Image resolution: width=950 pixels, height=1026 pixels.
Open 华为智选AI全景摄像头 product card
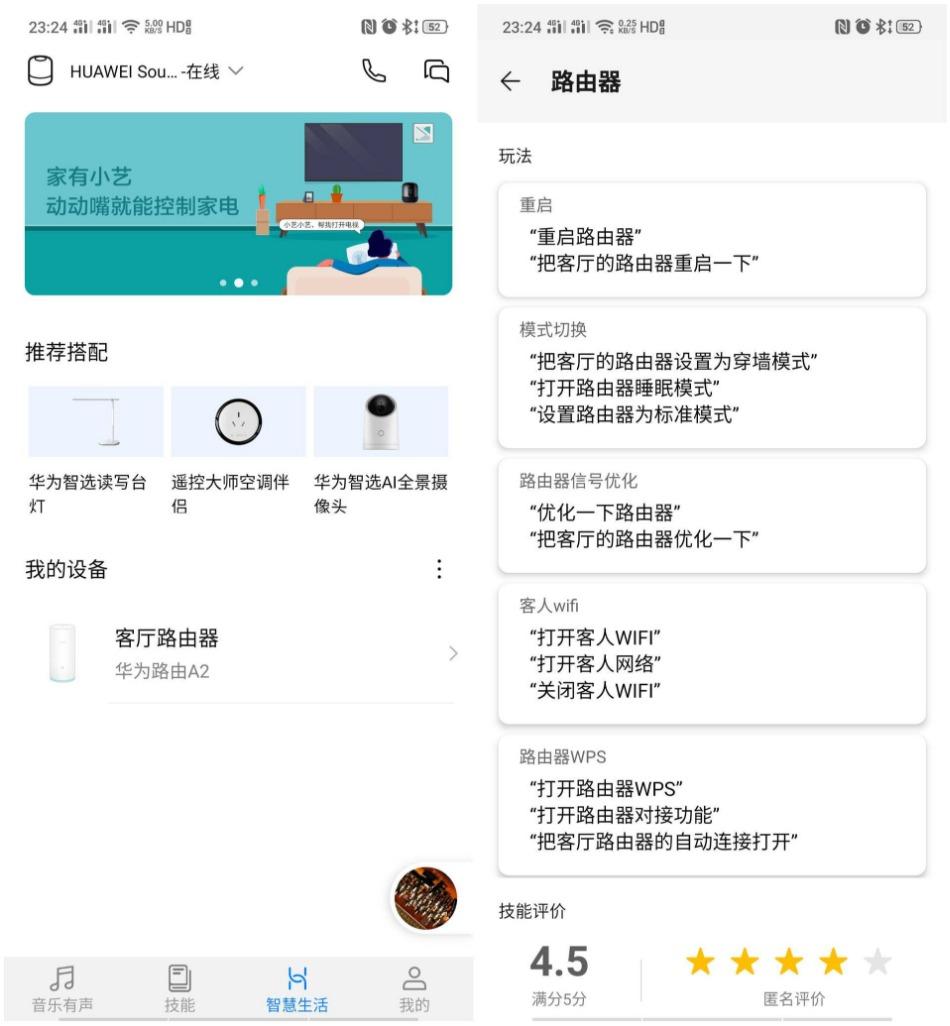click(x=381, y=450)
